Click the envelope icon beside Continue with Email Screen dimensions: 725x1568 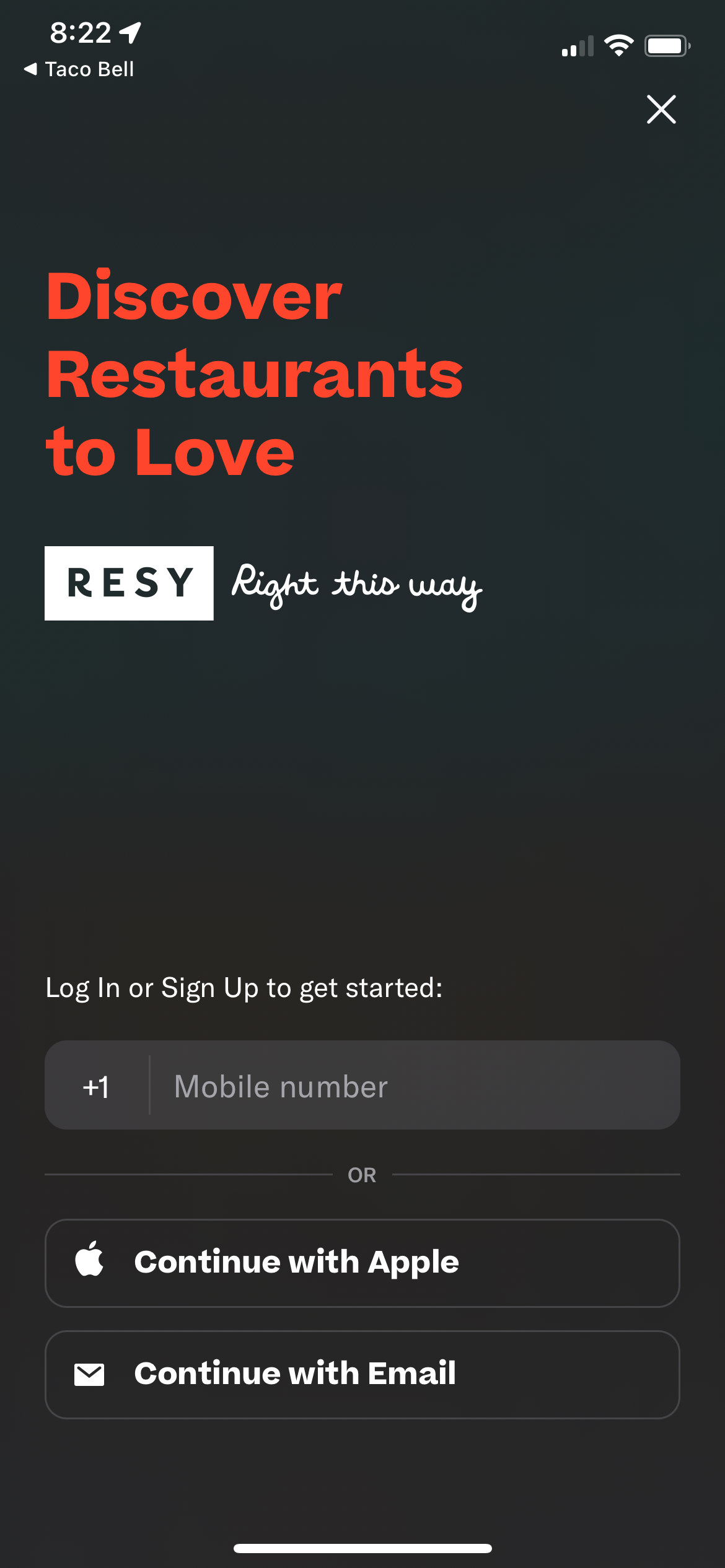89,1373
